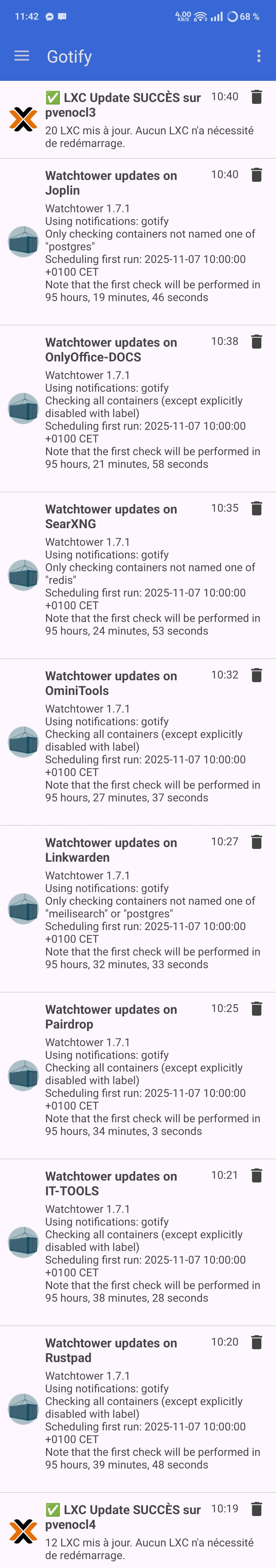
Task: Delete the Watchtower OnlyOffice-DOCS message
Action: point(257,342)
